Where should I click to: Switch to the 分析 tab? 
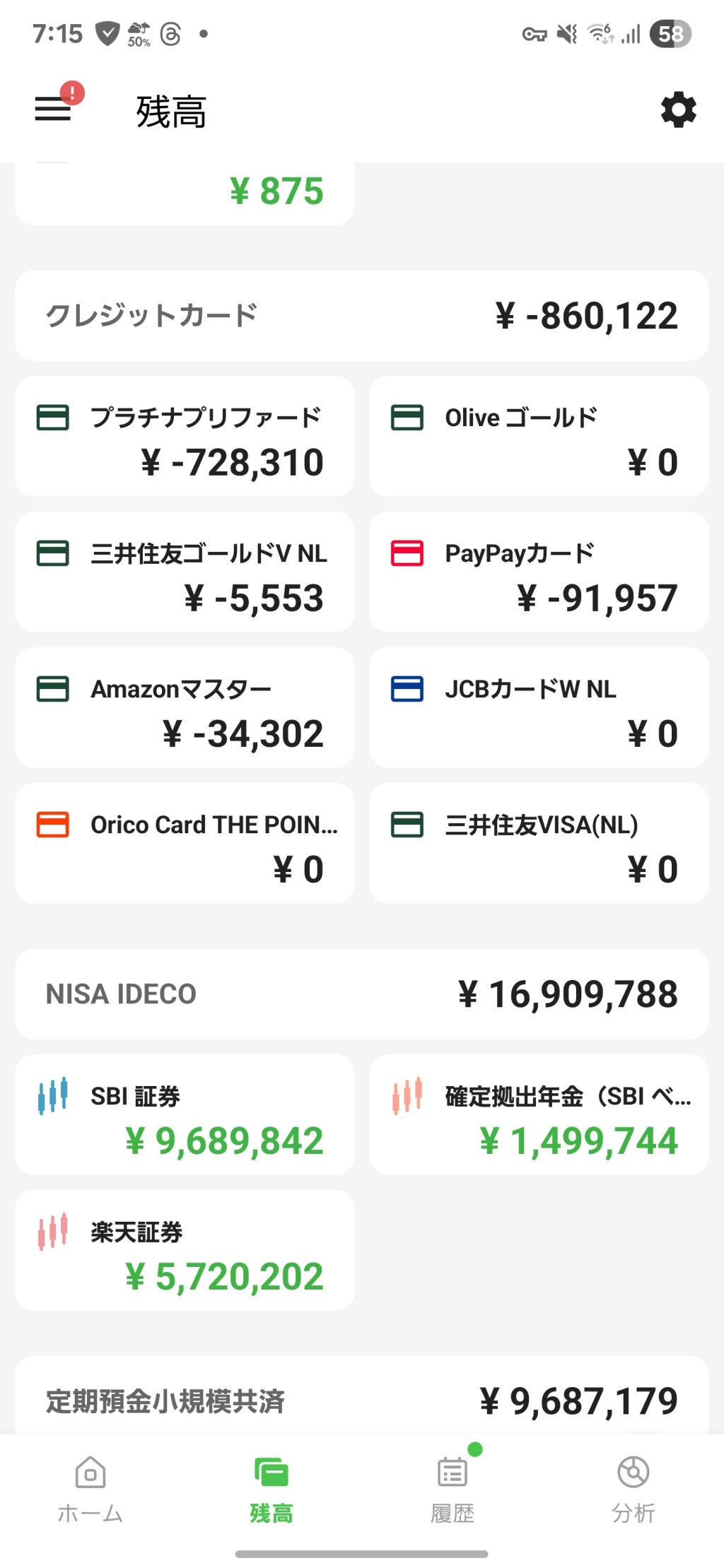[633, 1488]
